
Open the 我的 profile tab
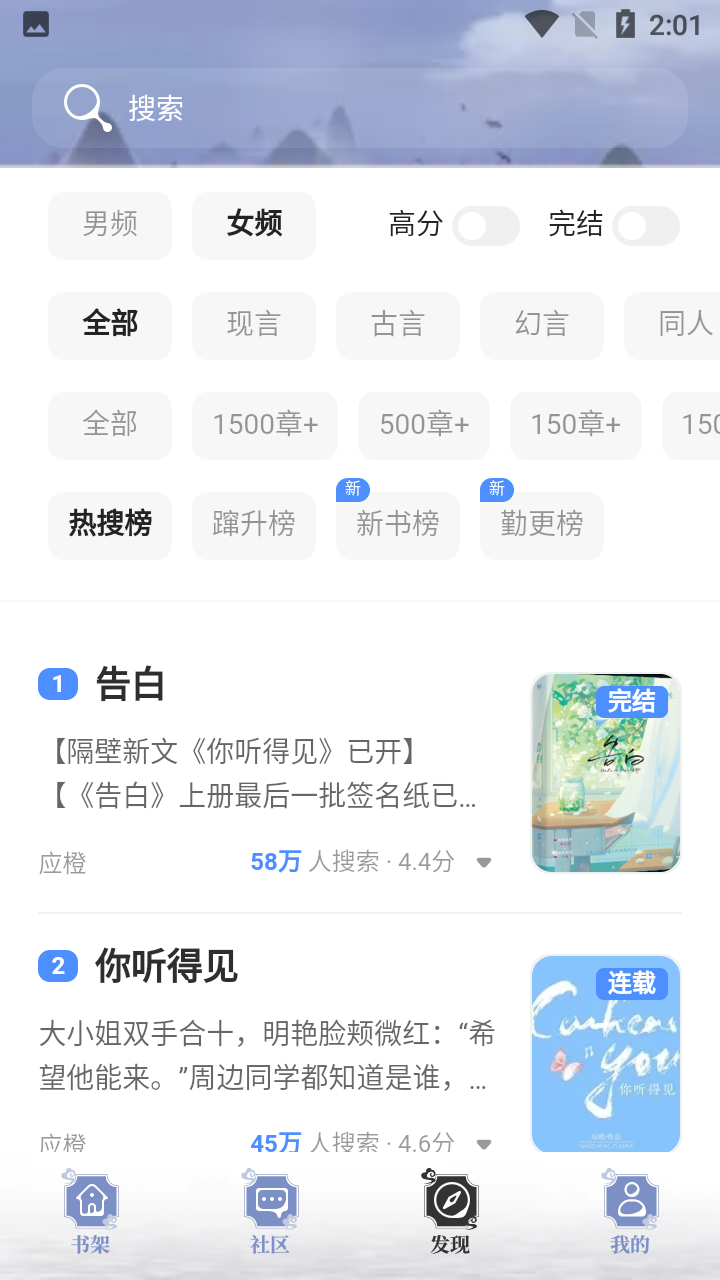point(630,1212)
